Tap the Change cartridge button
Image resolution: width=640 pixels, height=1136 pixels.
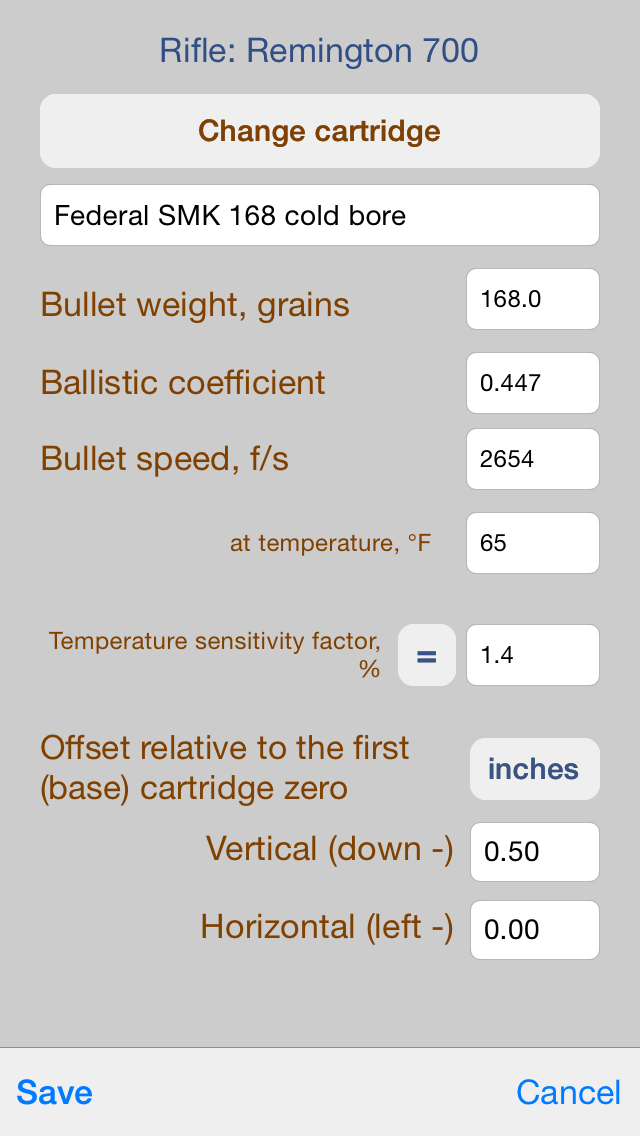320,131
